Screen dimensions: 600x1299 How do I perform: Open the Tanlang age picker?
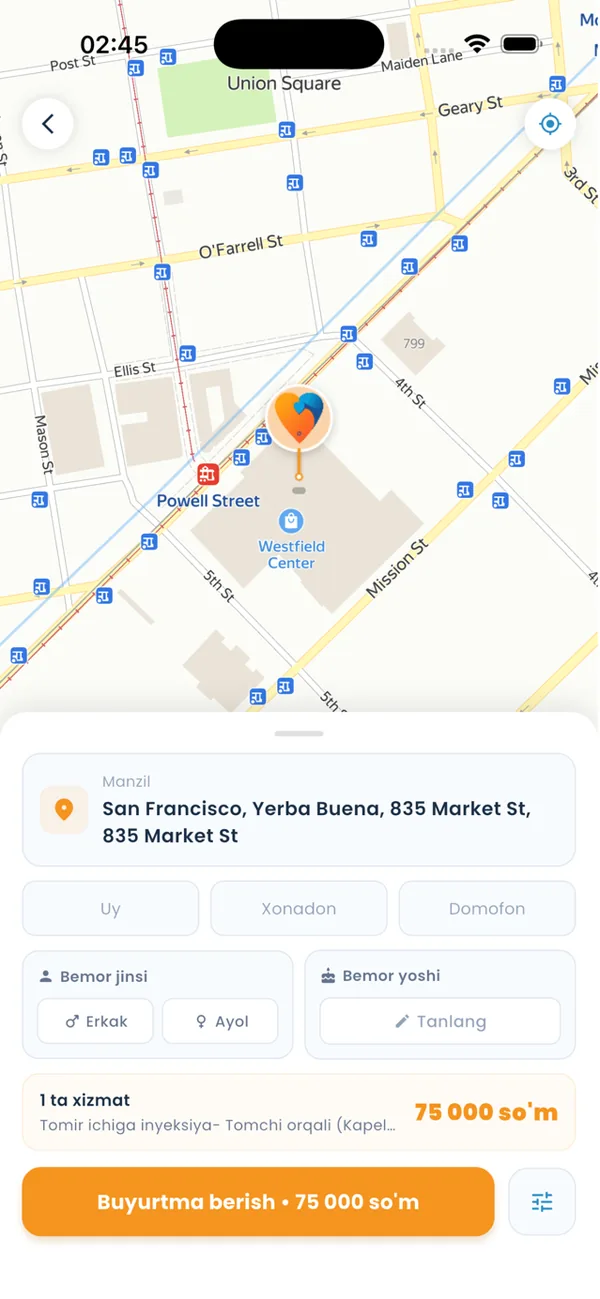[440, 1021]
